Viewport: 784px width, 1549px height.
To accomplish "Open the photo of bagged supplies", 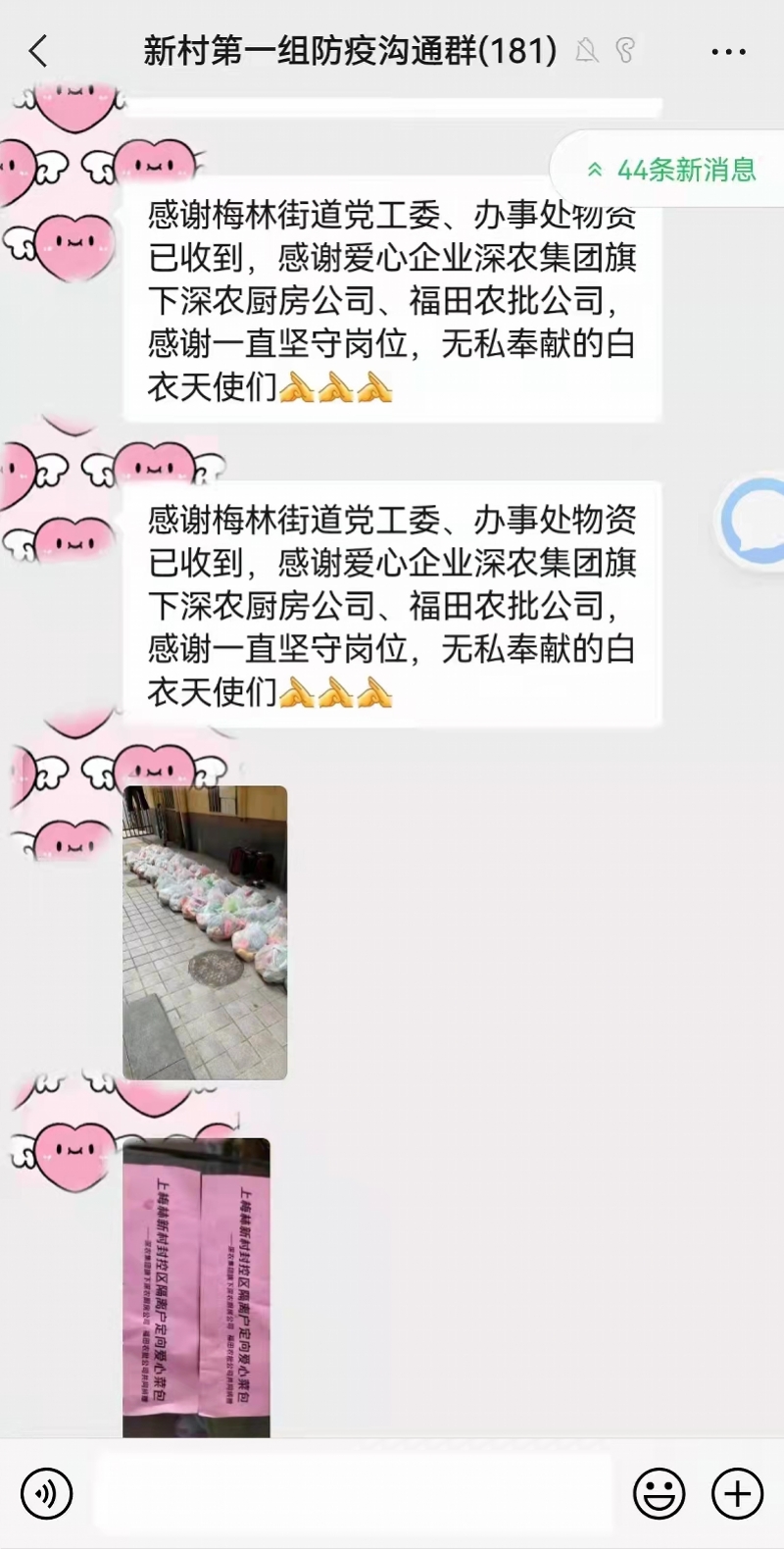I will coord(205,932).
